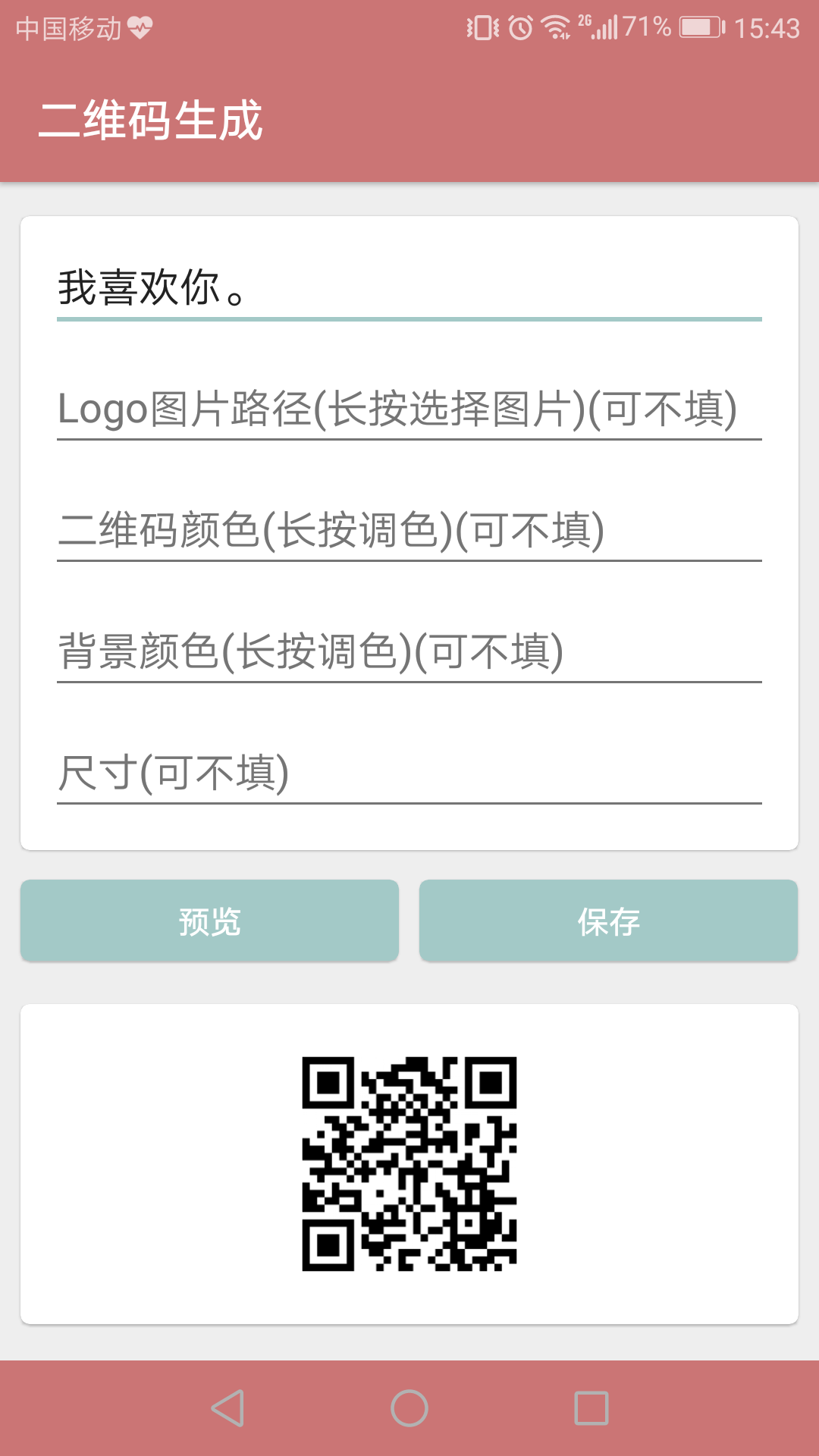Tap the text field containing 我喜欢你。
This screenshot has width=819, height=1456.
[409, 289]
